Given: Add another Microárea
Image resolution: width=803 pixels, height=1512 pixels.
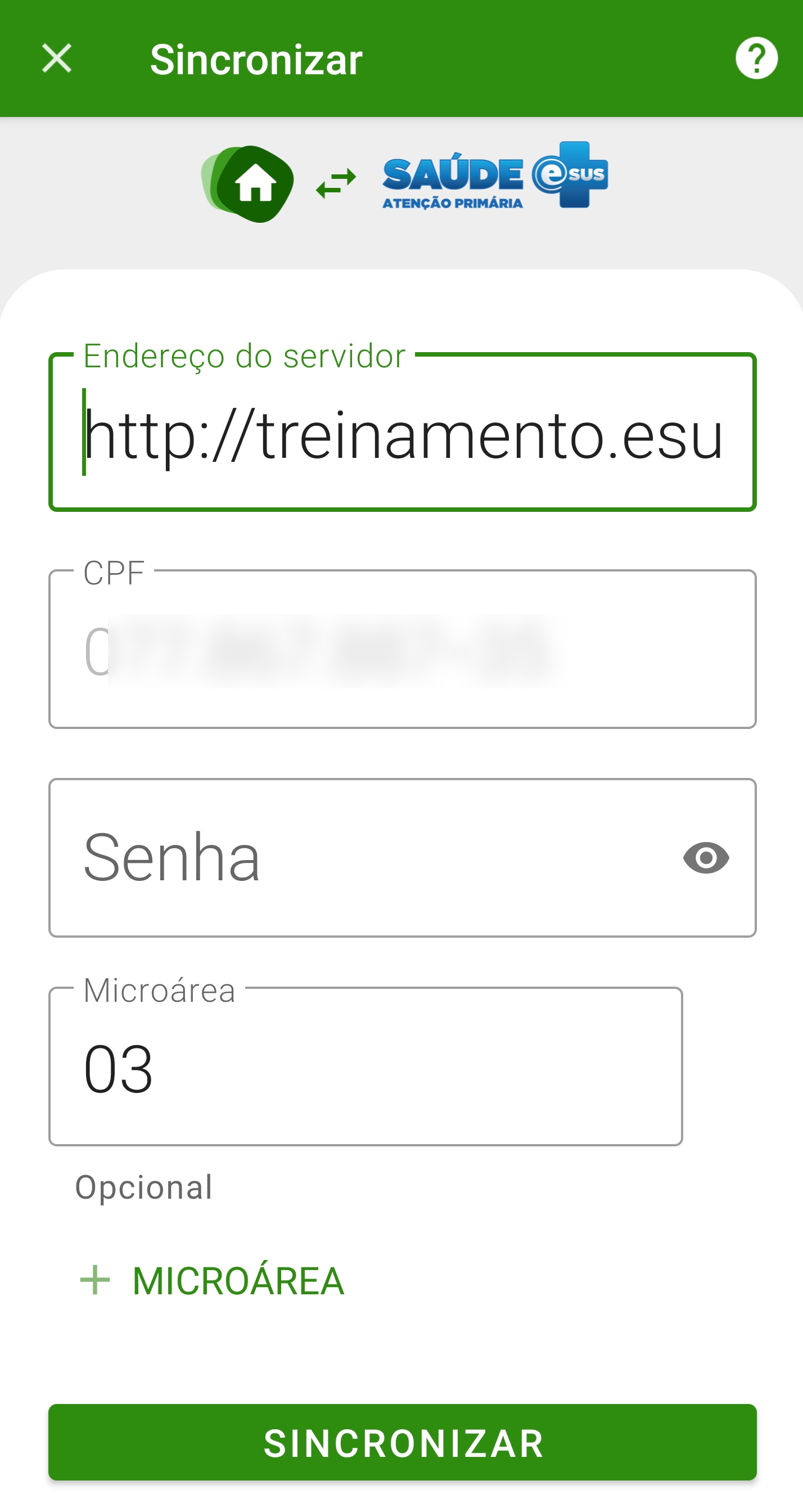Looking at the screenshot, I should click(212, 1280).
